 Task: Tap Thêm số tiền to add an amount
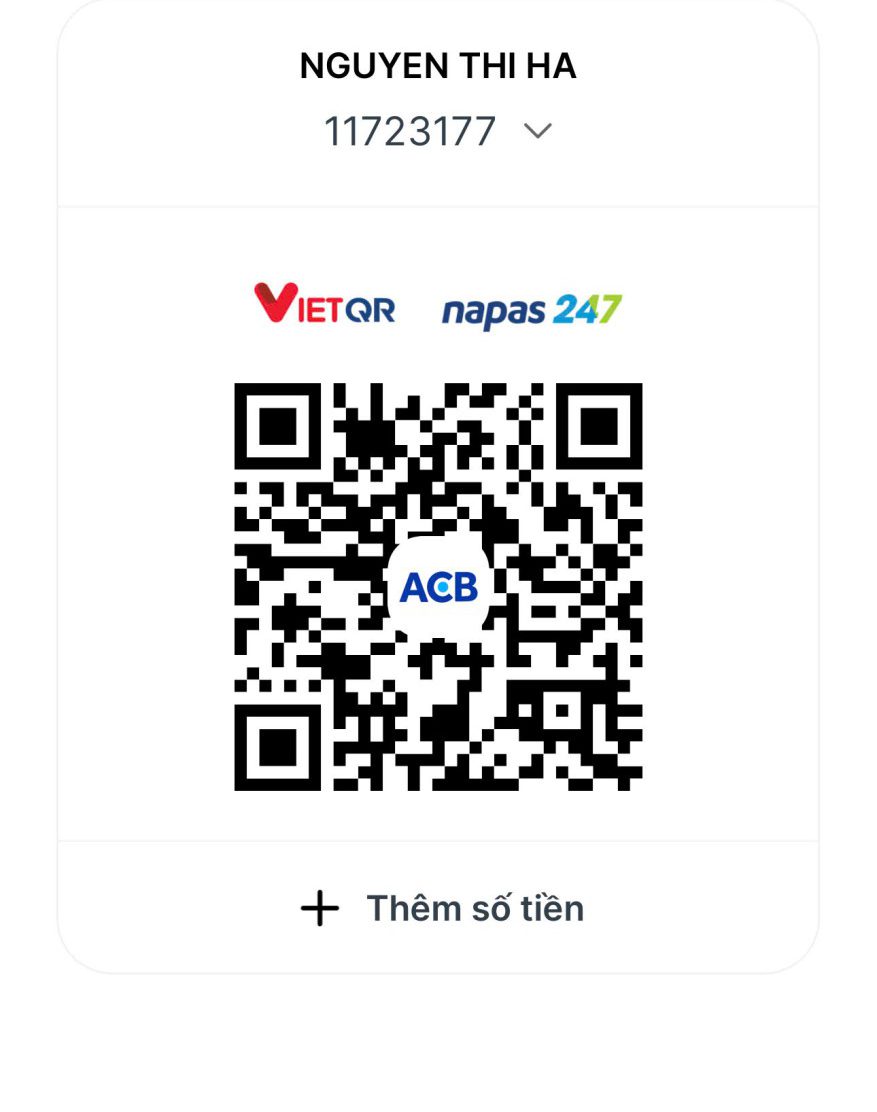click(442, 908)
